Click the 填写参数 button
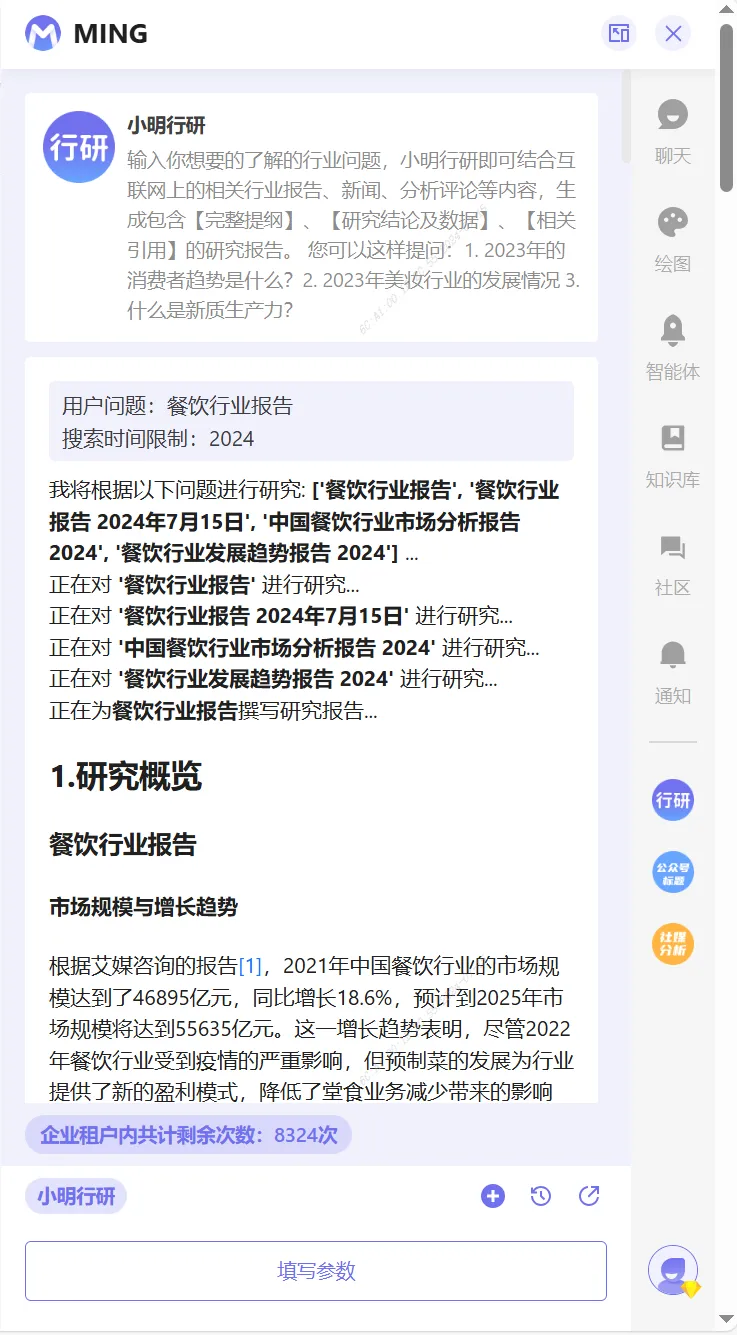The image size is (737, 1335). click(315, 1270)
